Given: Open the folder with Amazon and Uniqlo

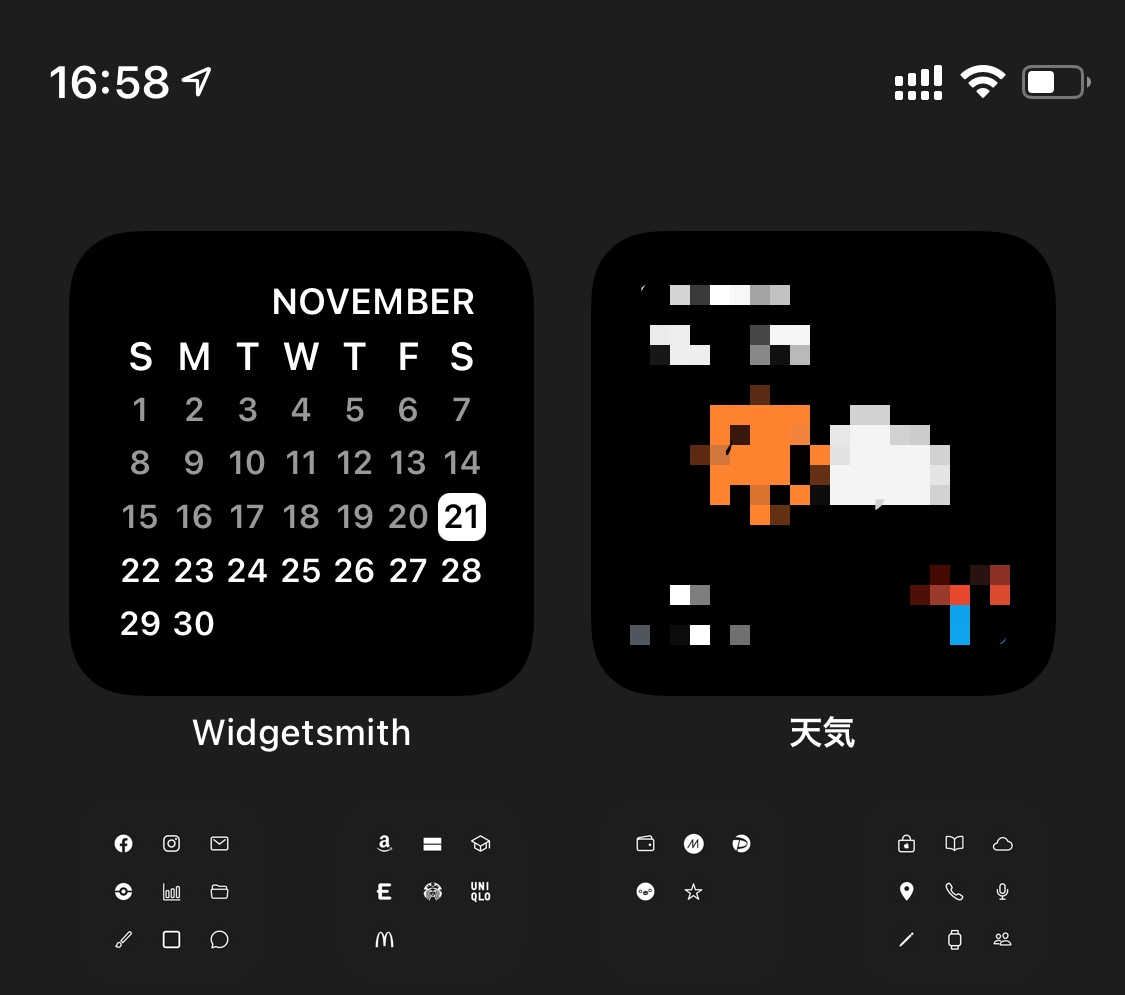Looking at the screenshot, I should tap(432, 892).
